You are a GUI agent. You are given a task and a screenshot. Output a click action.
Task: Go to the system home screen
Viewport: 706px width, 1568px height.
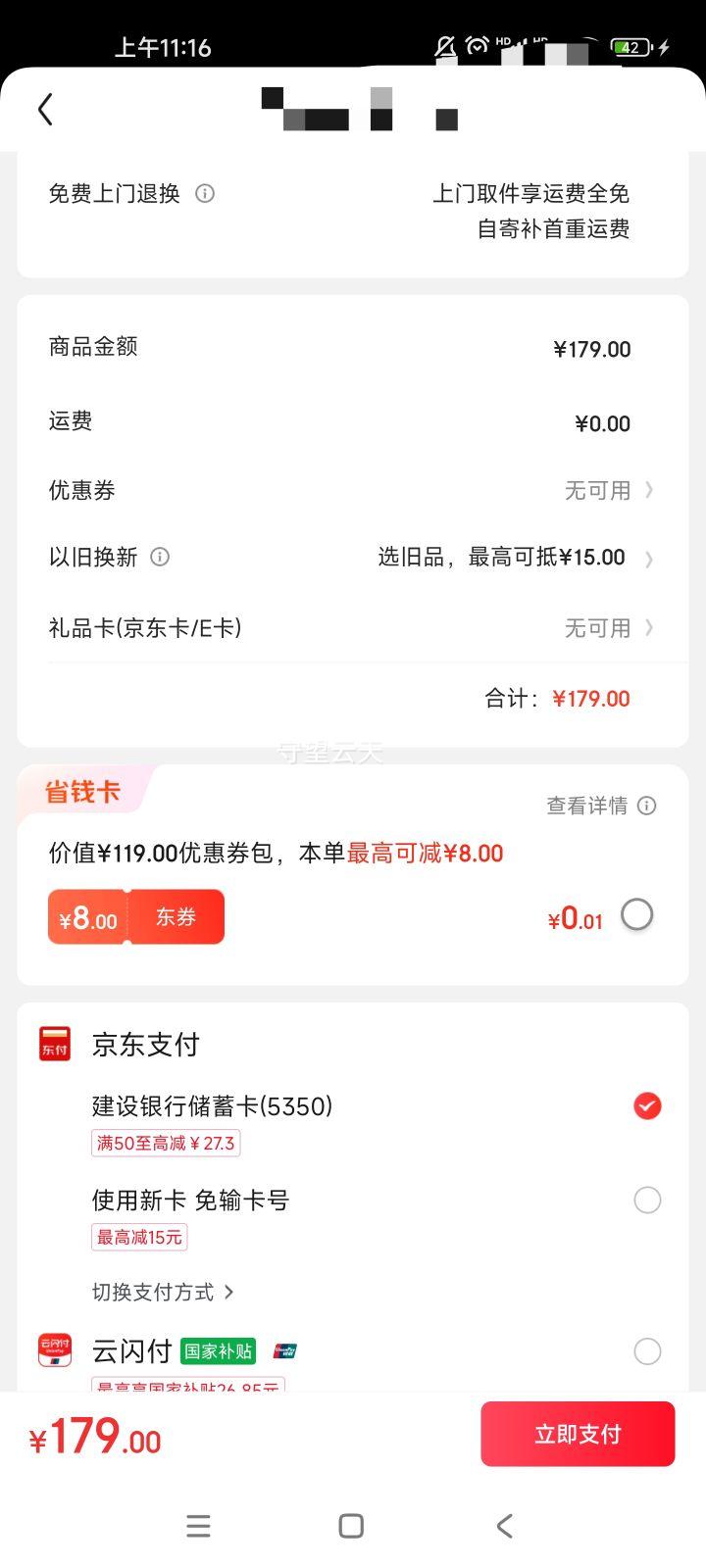(351, 1526)
